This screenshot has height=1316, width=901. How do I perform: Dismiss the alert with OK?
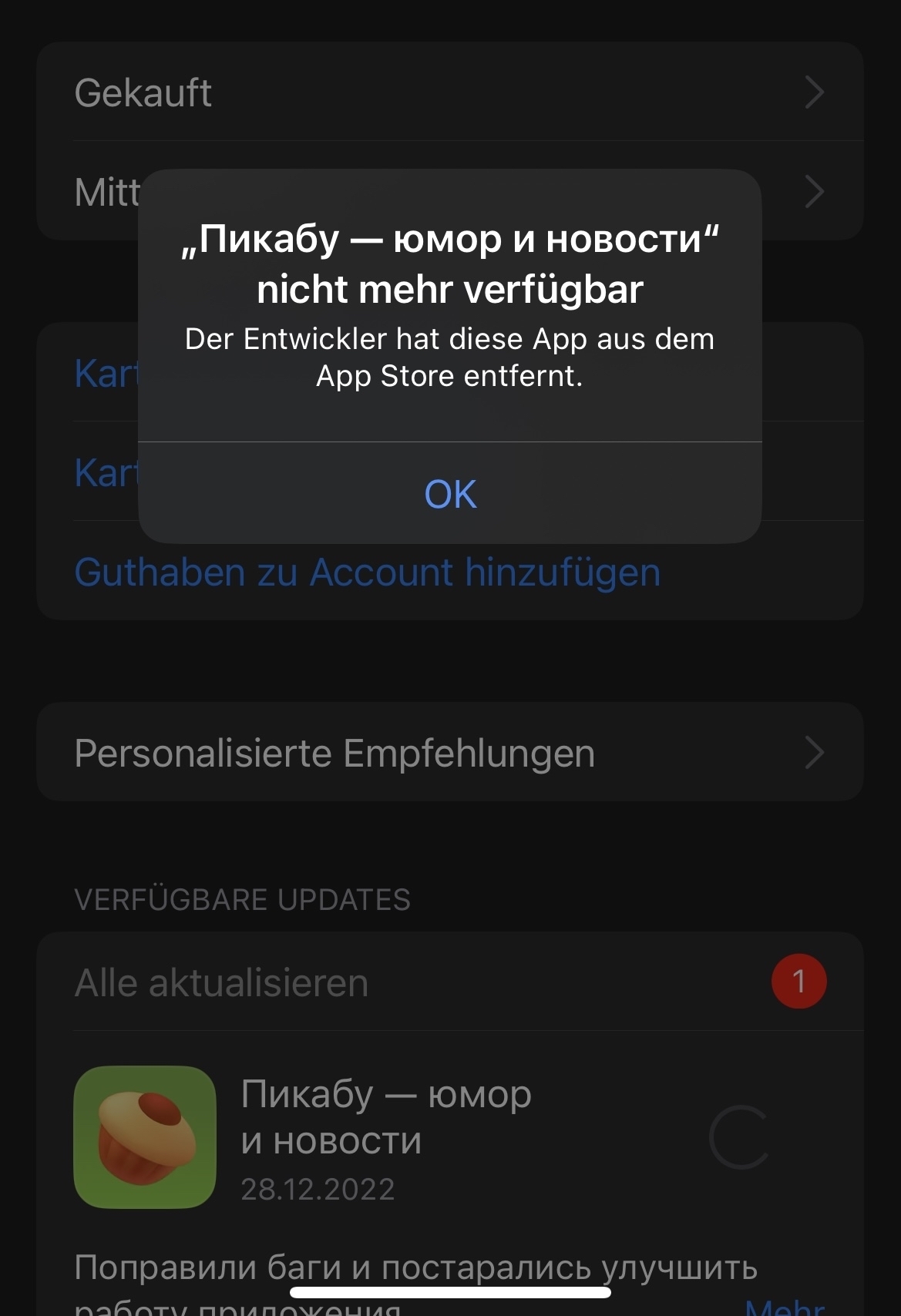point(450,493)
